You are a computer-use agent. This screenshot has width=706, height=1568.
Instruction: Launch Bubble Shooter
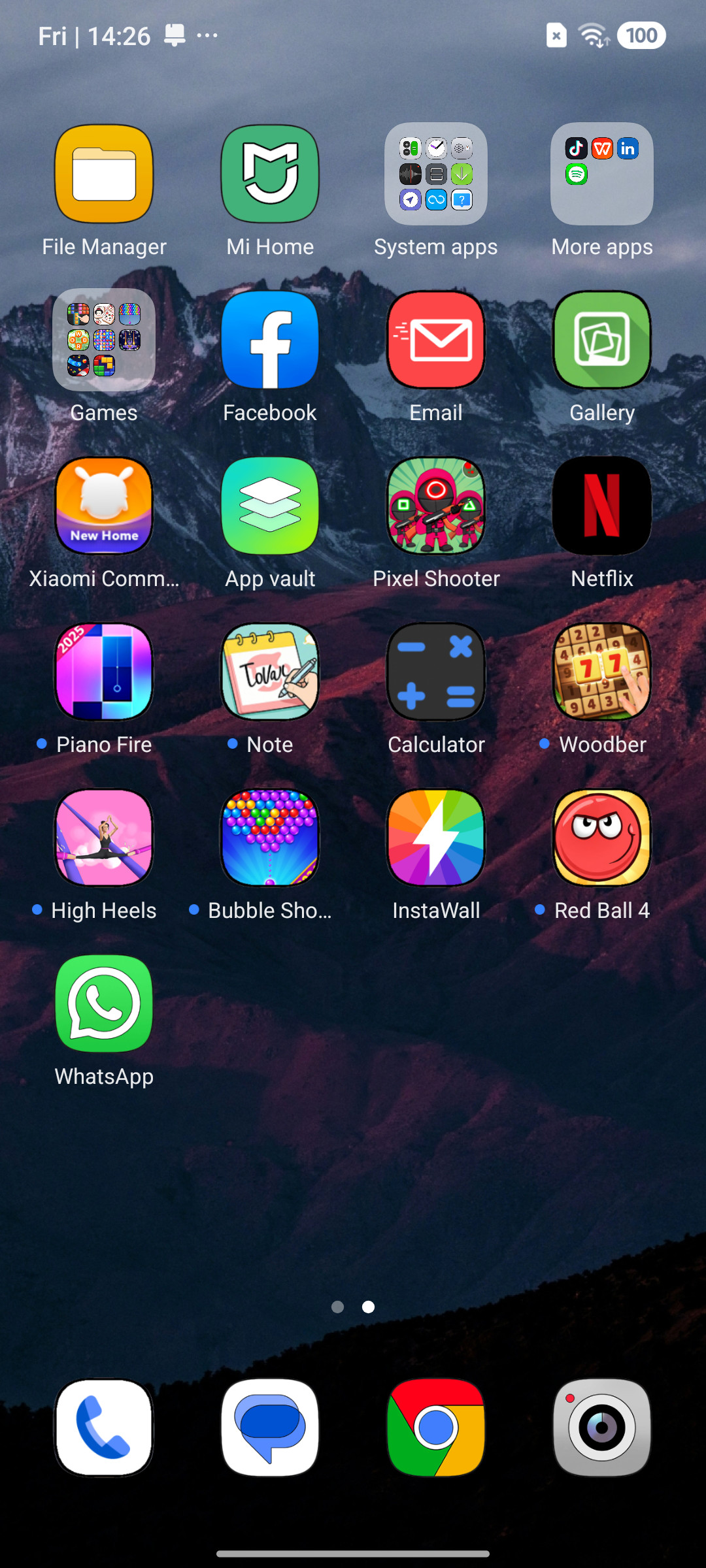coord(269,838)
